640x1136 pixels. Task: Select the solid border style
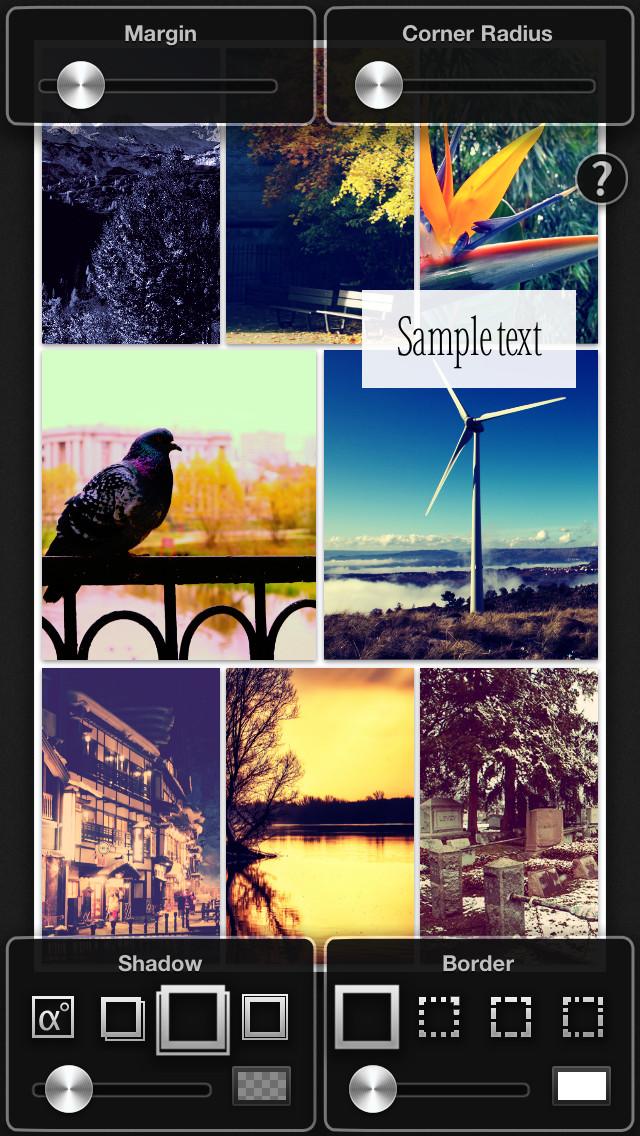click(367, 1016)
